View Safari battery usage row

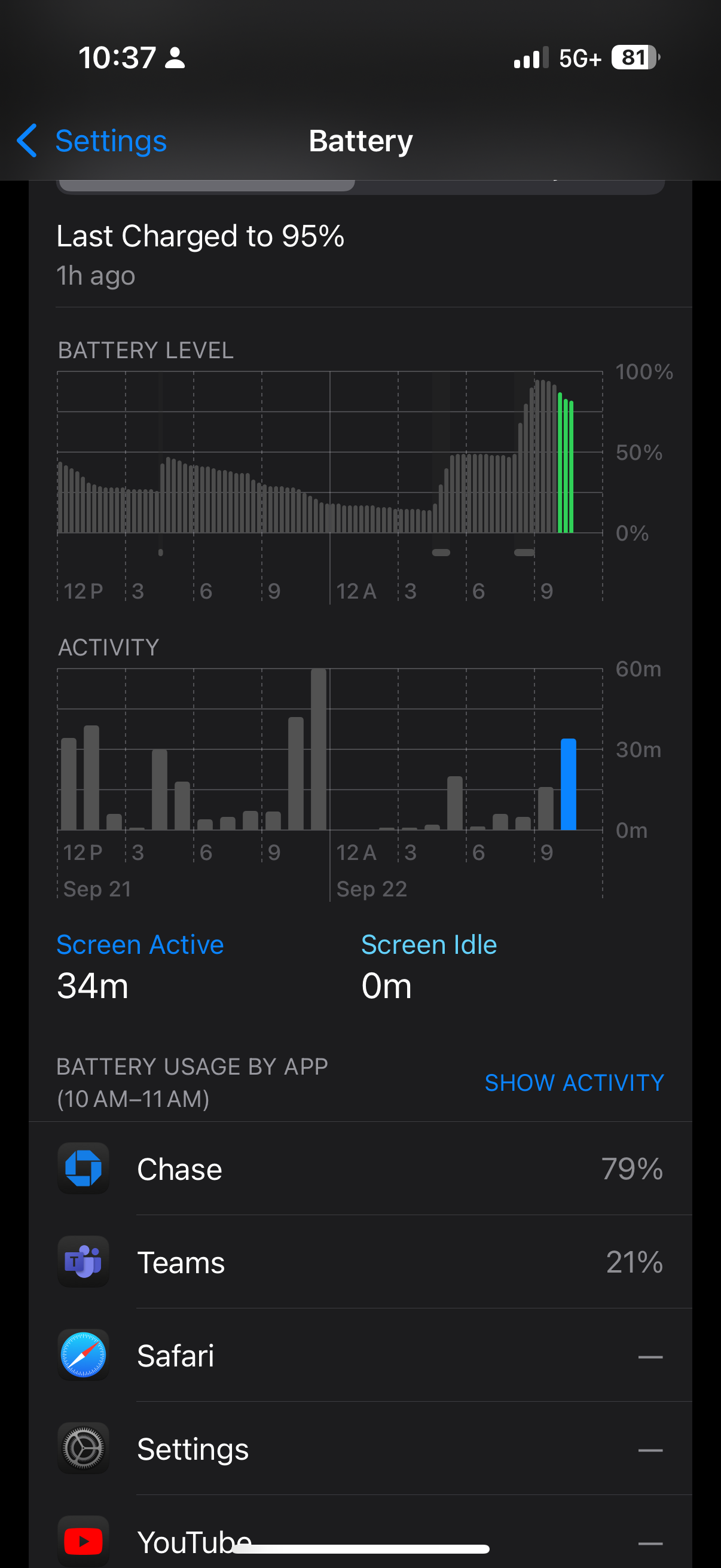point(360,1356)
